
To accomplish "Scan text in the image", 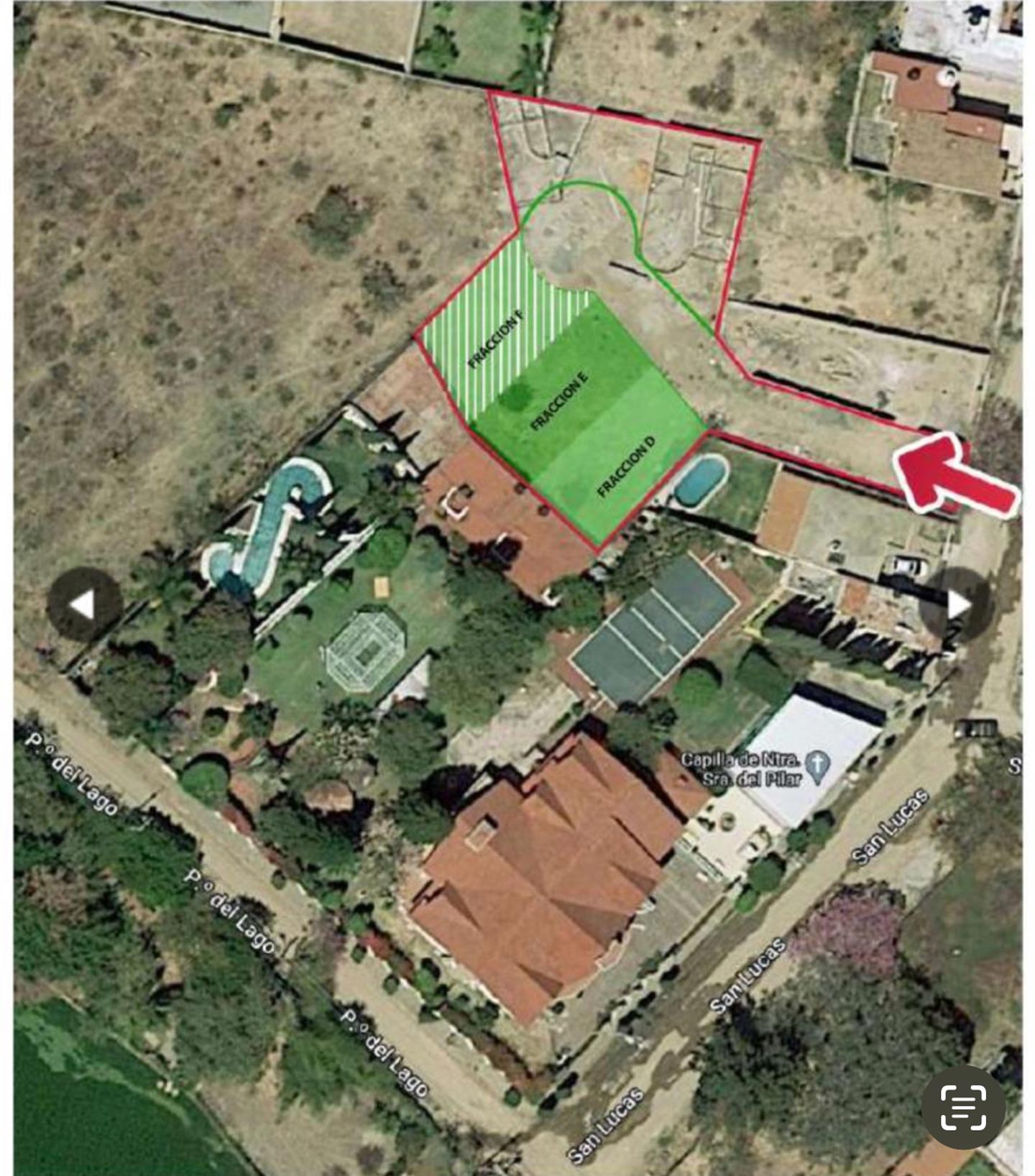I will click(963, 1108).
